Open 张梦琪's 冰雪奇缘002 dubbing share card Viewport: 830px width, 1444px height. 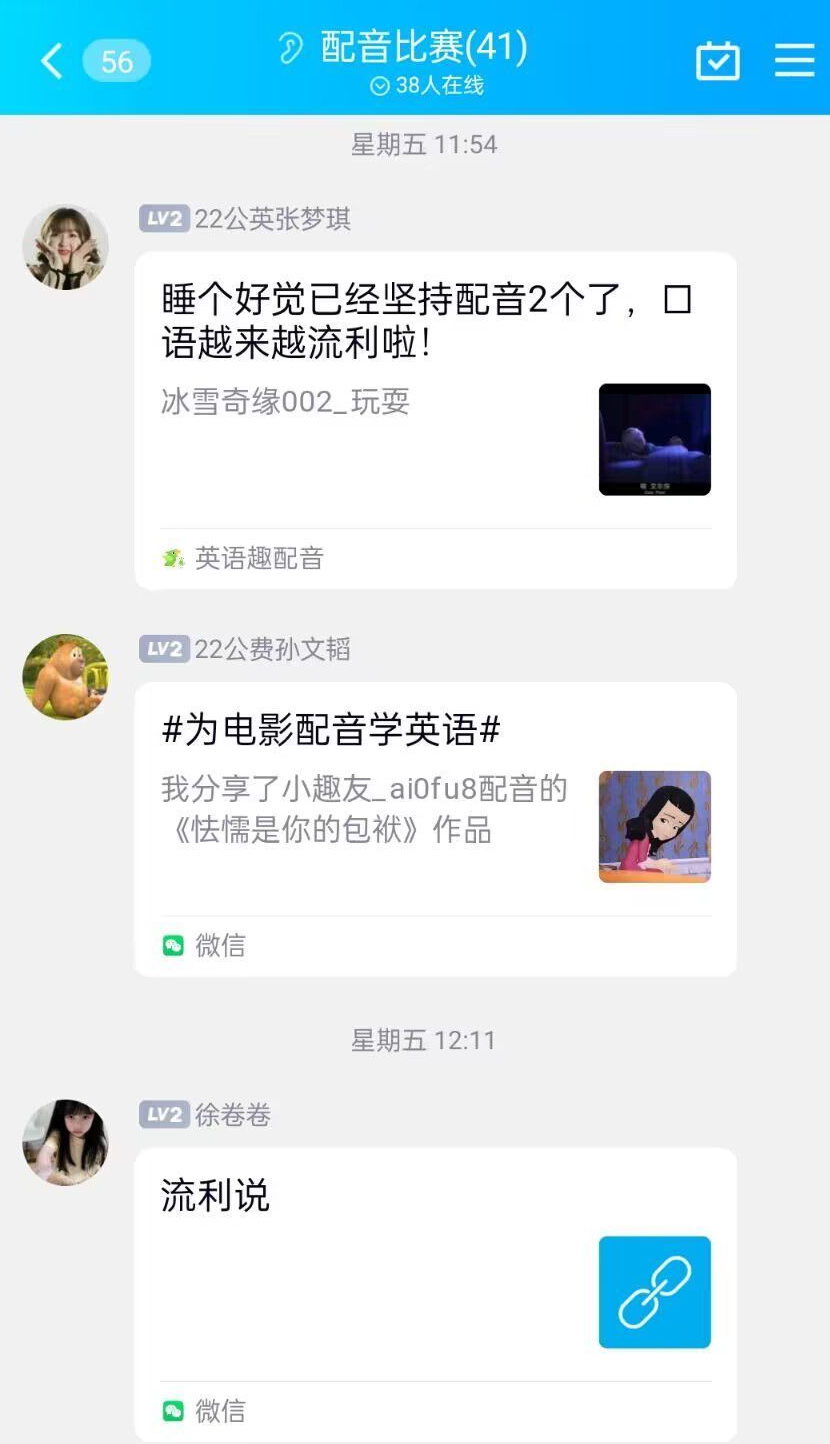pos(435,420)
